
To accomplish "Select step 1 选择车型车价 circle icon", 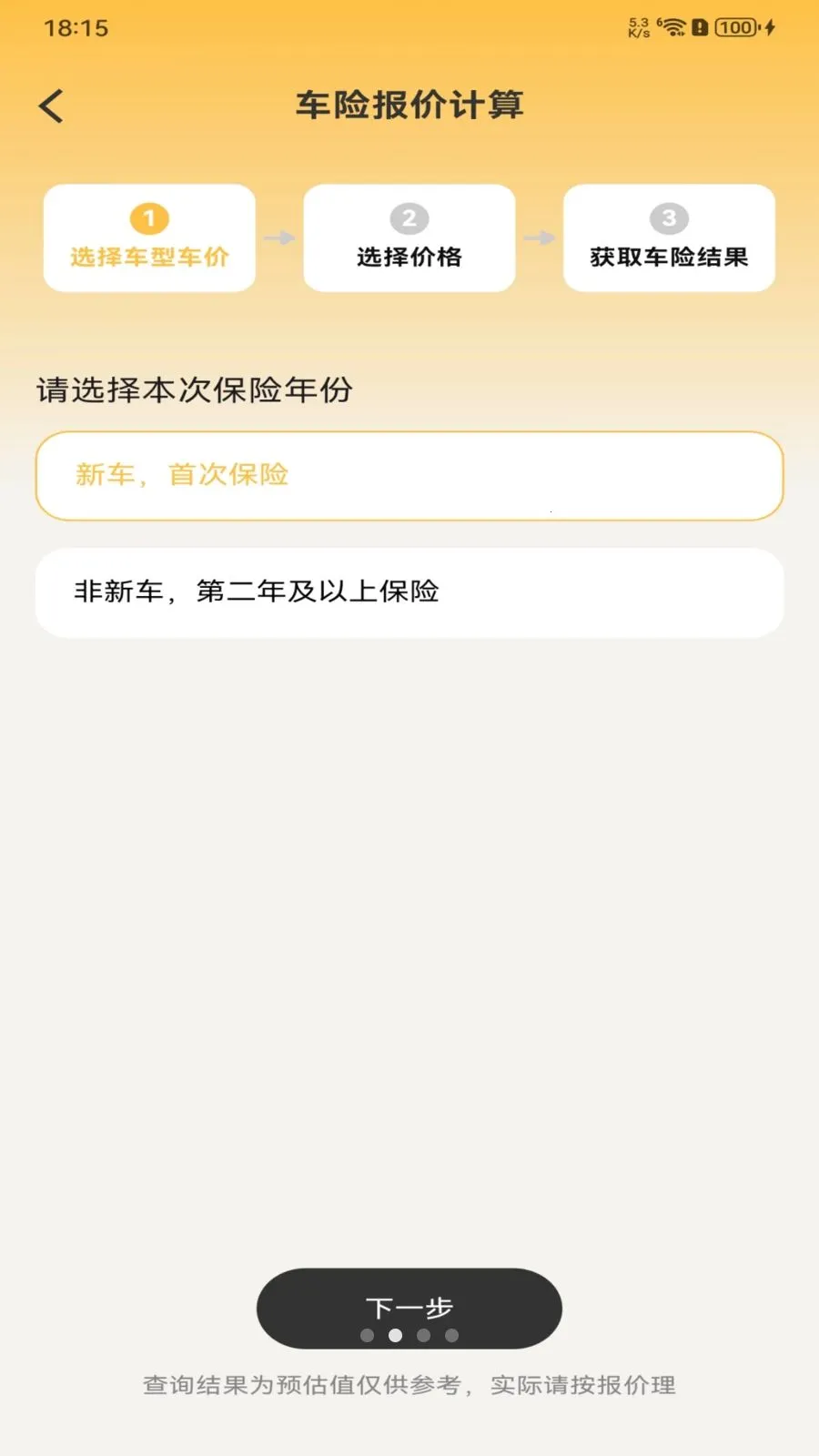I will 148,218.
